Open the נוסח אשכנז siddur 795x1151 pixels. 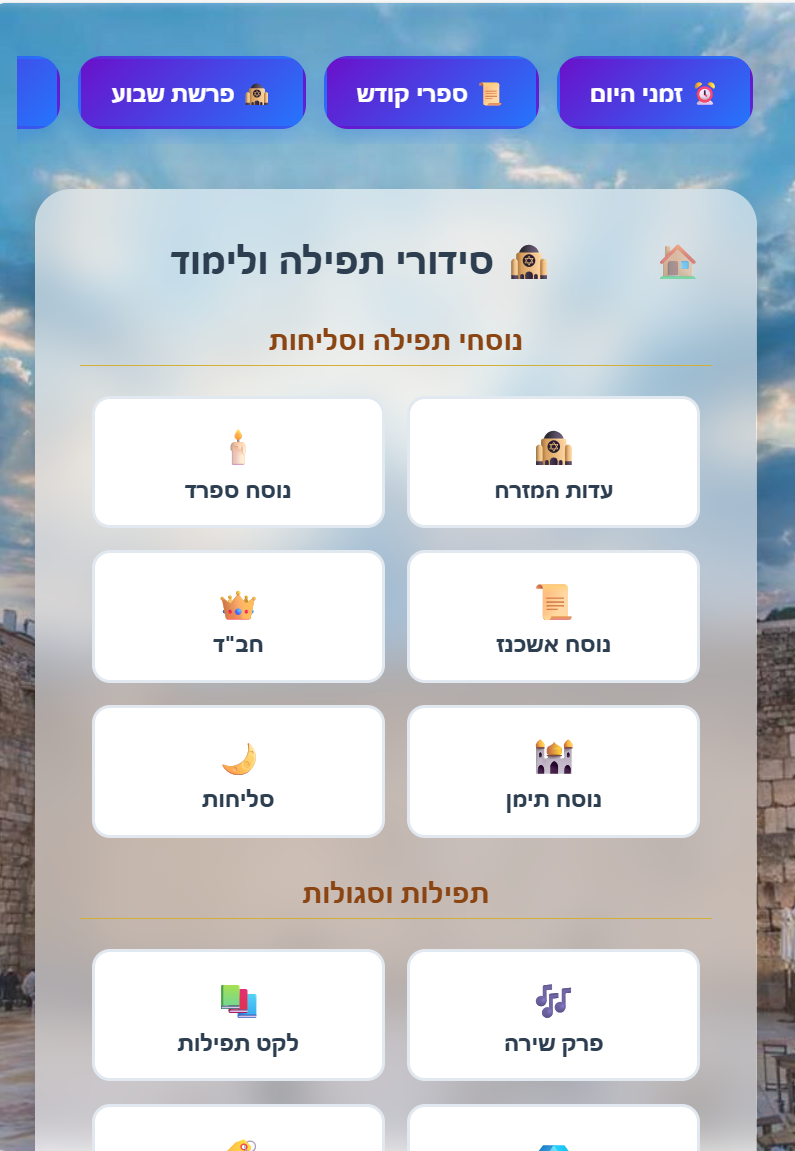click(553, 616)
